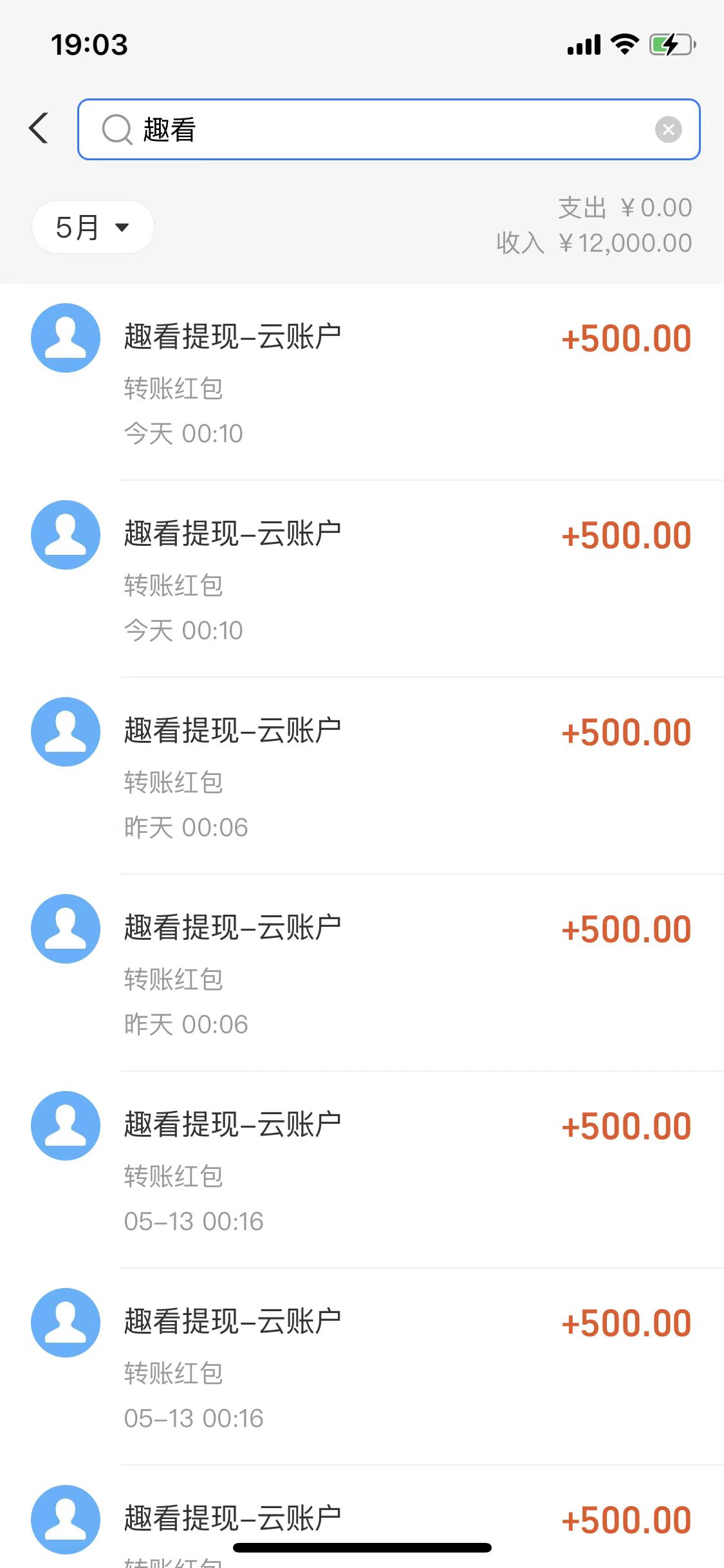Image resolution: width=724 pixels, height=1568 pixels.
Task: Open the second 今天 00:10 趣看提现 transaction
Action: [x=362, y=579]
